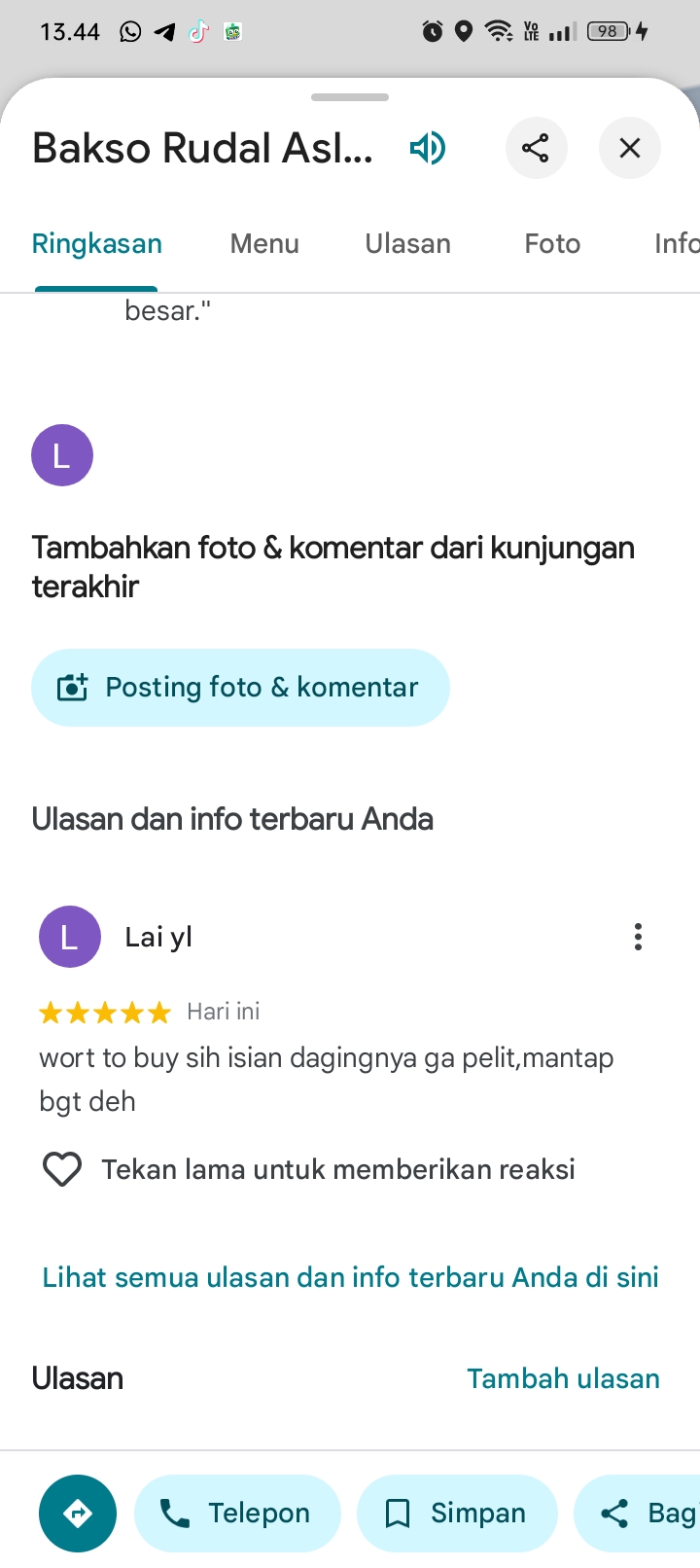Viewport: 700px width, 1568px height.
Task: Play the place name pronunciation audio
Action: [x=427, y=148]
